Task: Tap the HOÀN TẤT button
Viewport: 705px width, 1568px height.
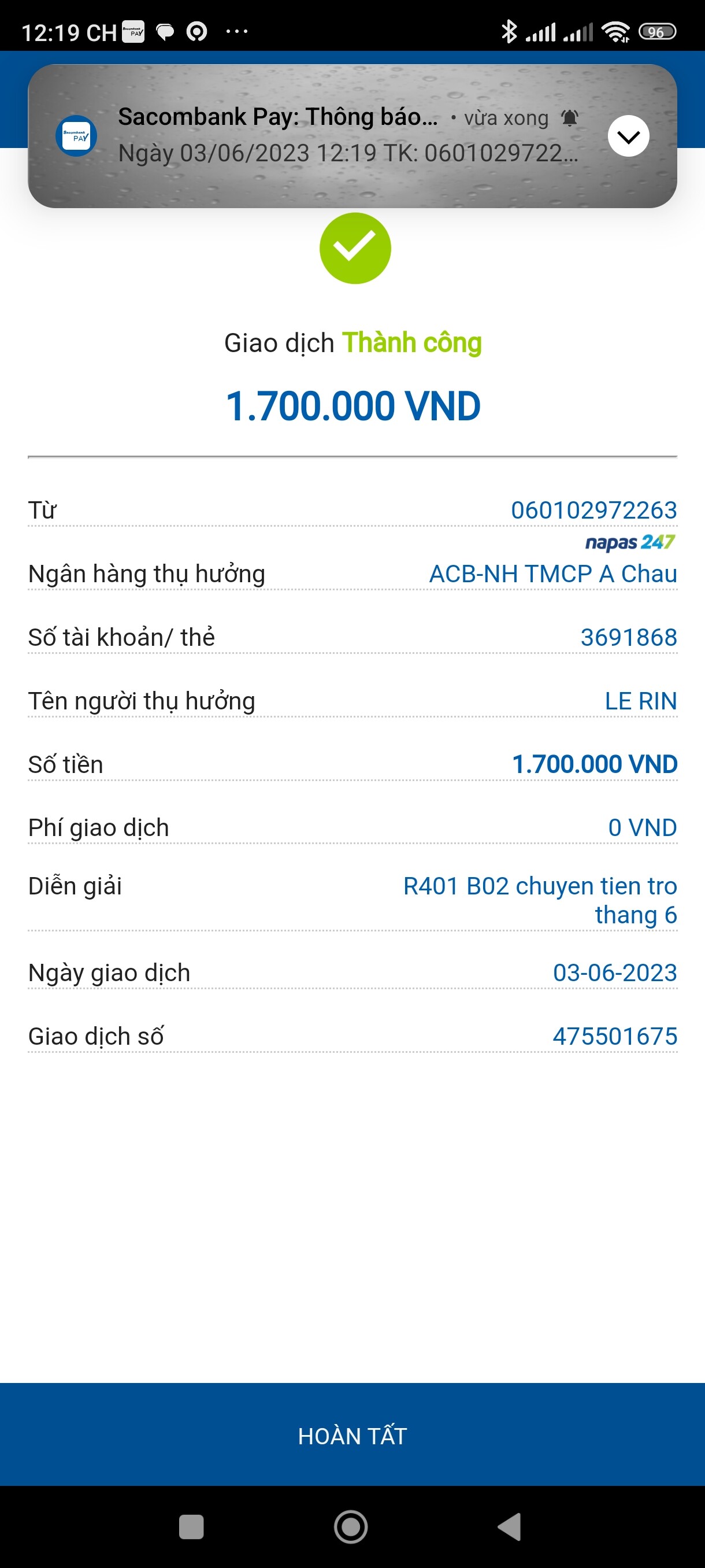Action: tap(352, 1434)
